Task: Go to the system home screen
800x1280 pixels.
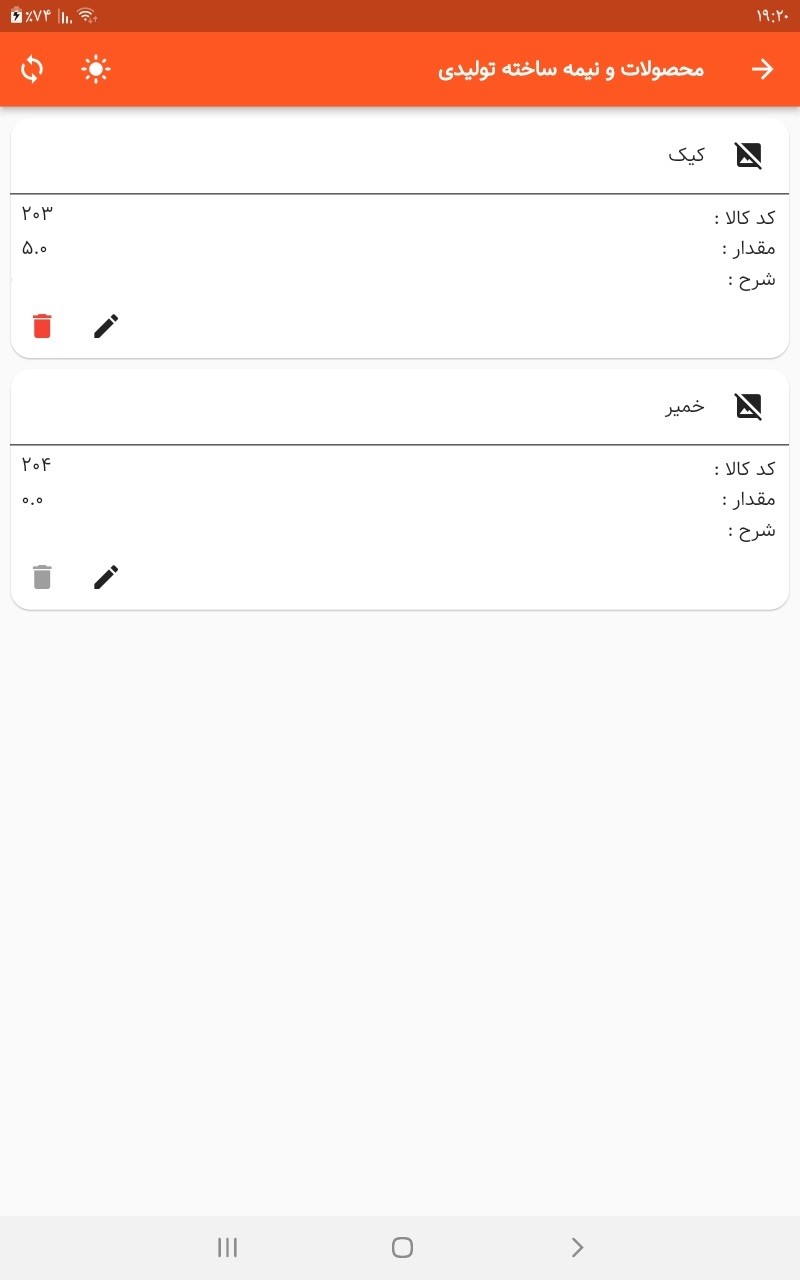Action: point(402,1247)
